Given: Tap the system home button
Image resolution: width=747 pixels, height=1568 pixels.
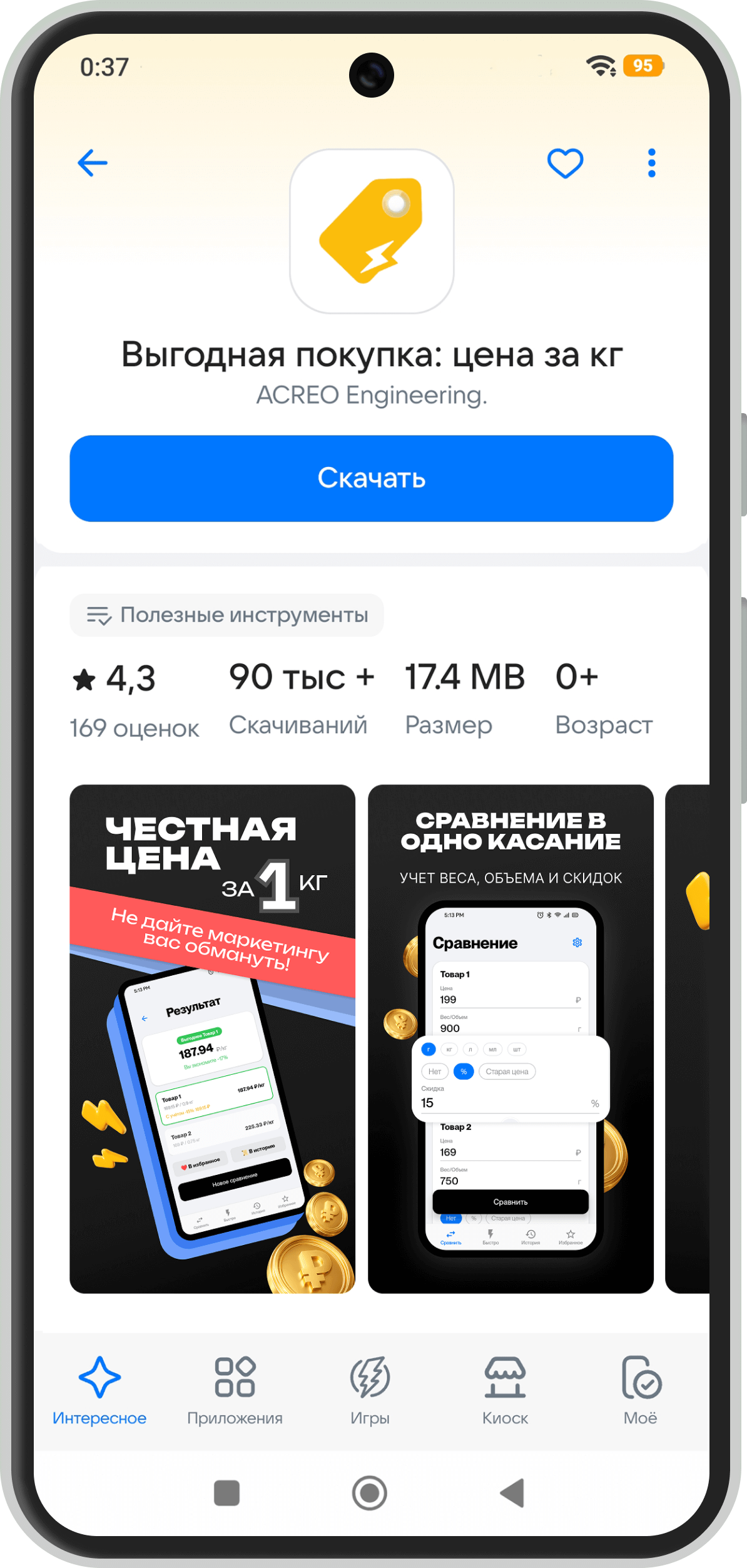Looking at the screenshot, I should click(370, 1493).
